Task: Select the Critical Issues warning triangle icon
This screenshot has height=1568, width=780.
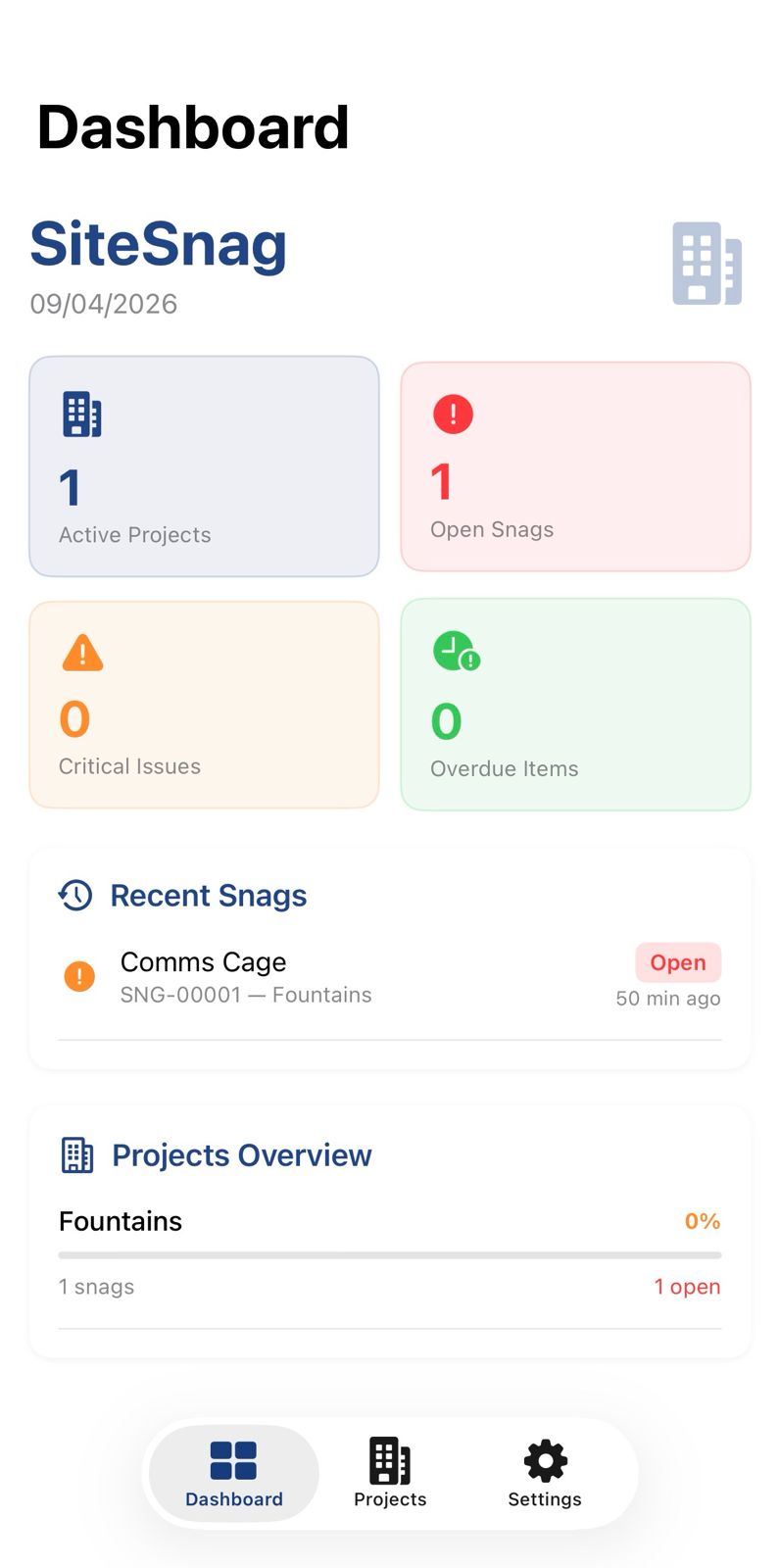Action: point(82,653)
